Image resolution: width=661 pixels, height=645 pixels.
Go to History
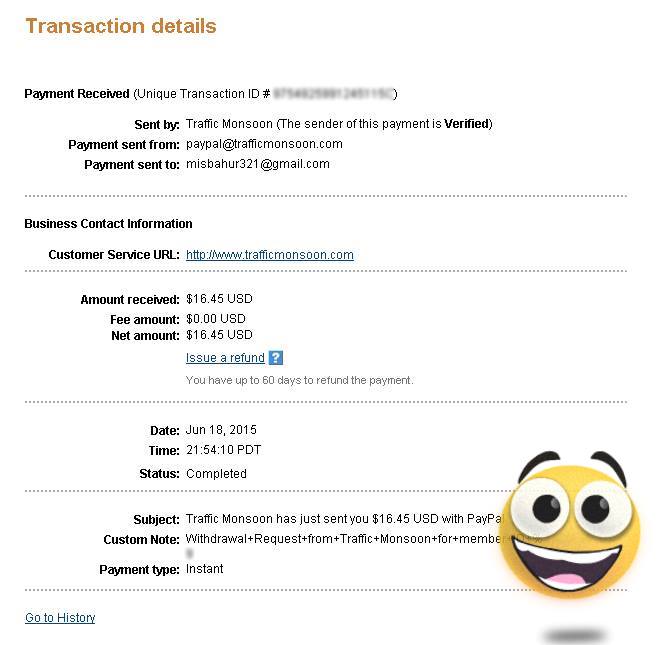pos(60,618)
